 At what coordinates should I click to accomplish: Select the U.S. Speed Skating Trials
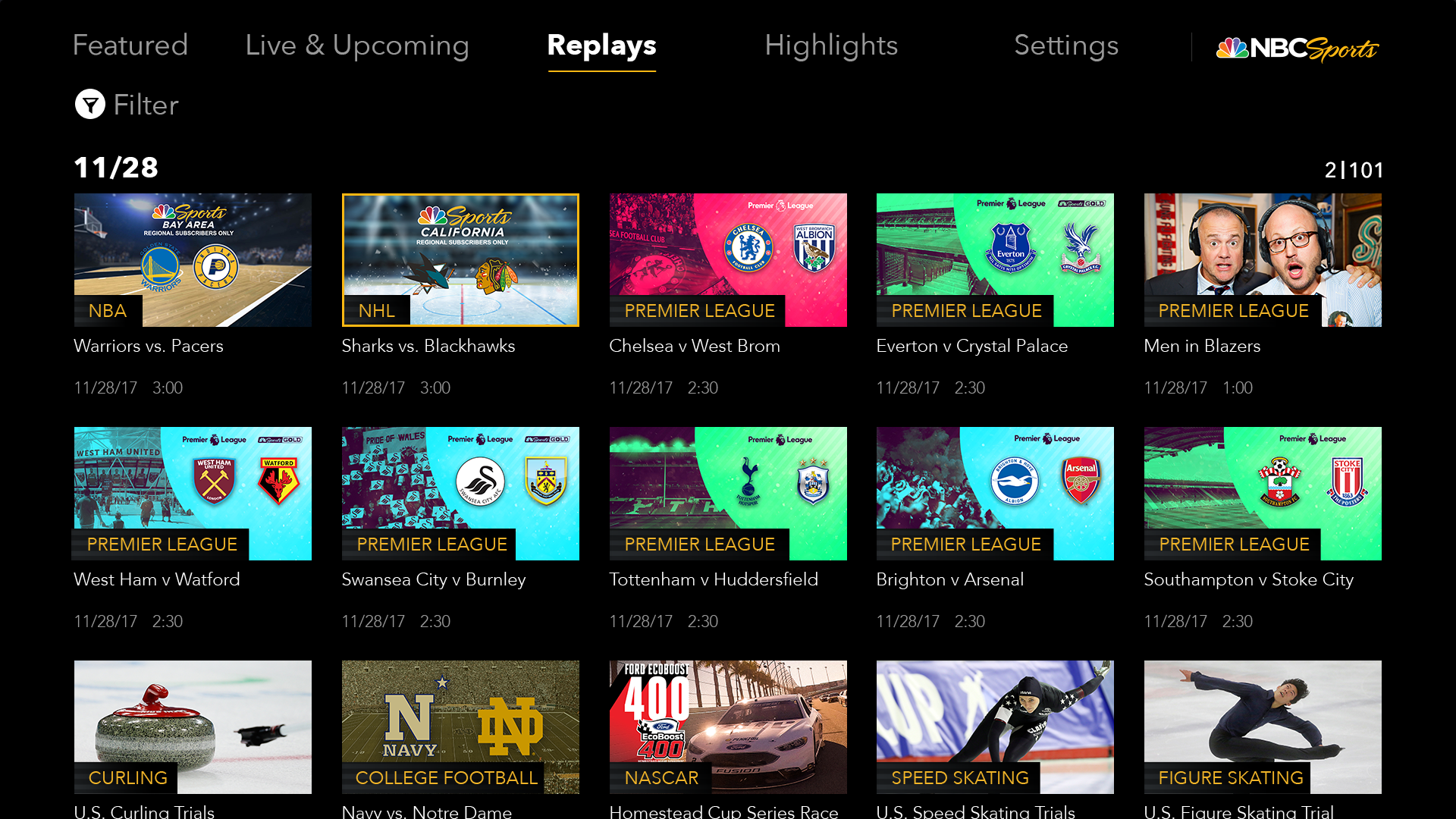(995, 726)
